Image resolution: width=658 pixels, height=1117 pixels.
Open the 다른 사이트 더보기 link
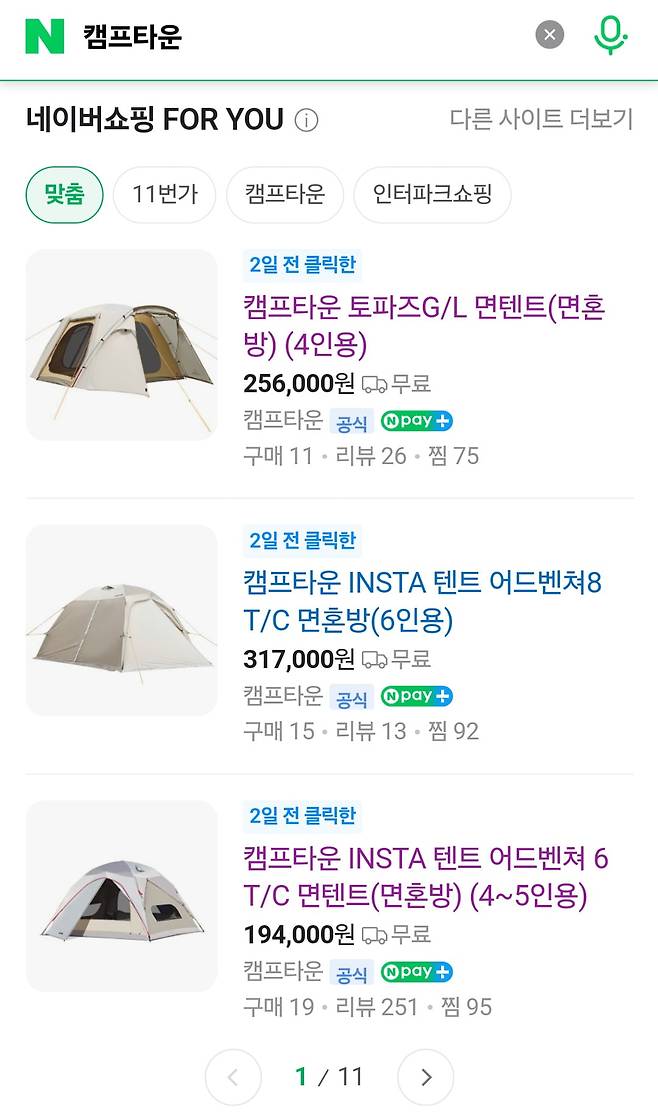tap(541, 120)
